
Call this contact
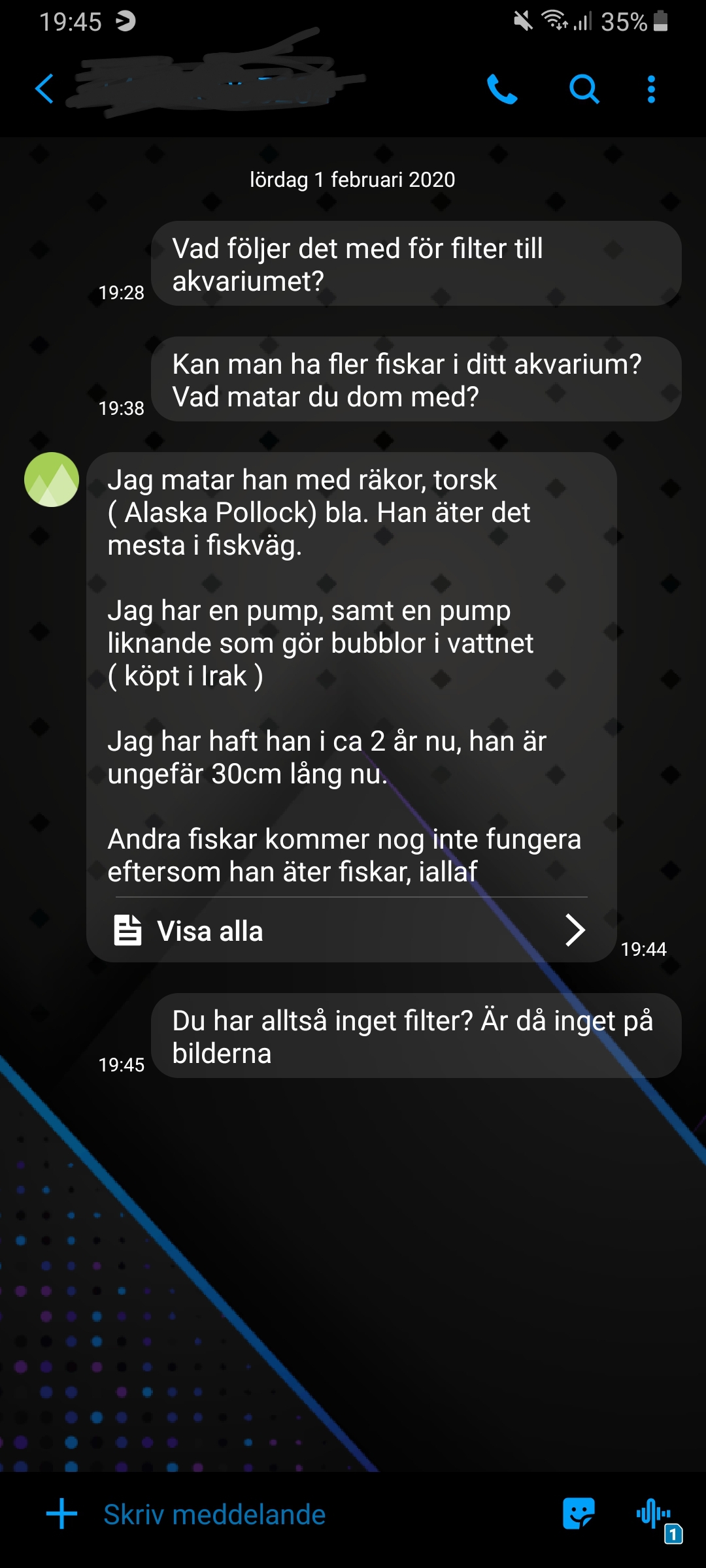[502, 89]
